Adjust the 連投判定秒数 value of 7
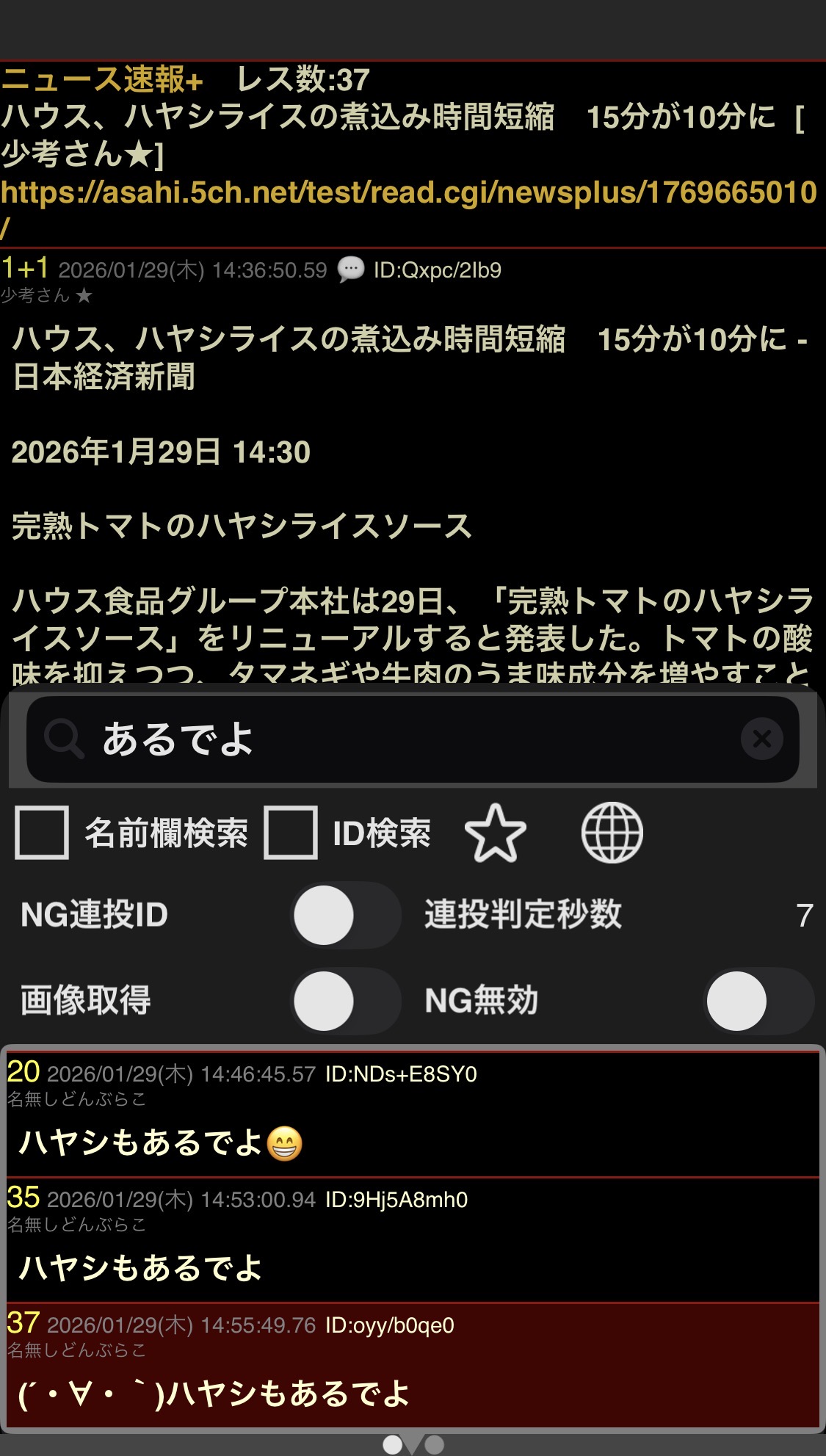826x1456 pixels. (804, 916)
